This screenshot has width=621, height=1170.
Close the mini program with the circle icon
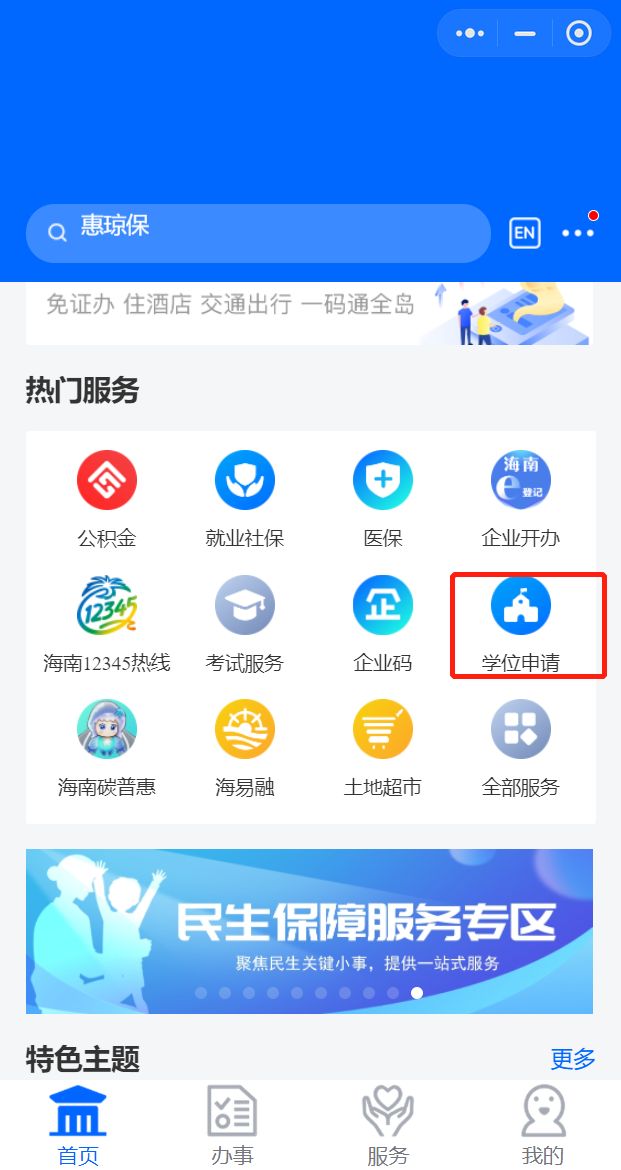pos(578,33)
